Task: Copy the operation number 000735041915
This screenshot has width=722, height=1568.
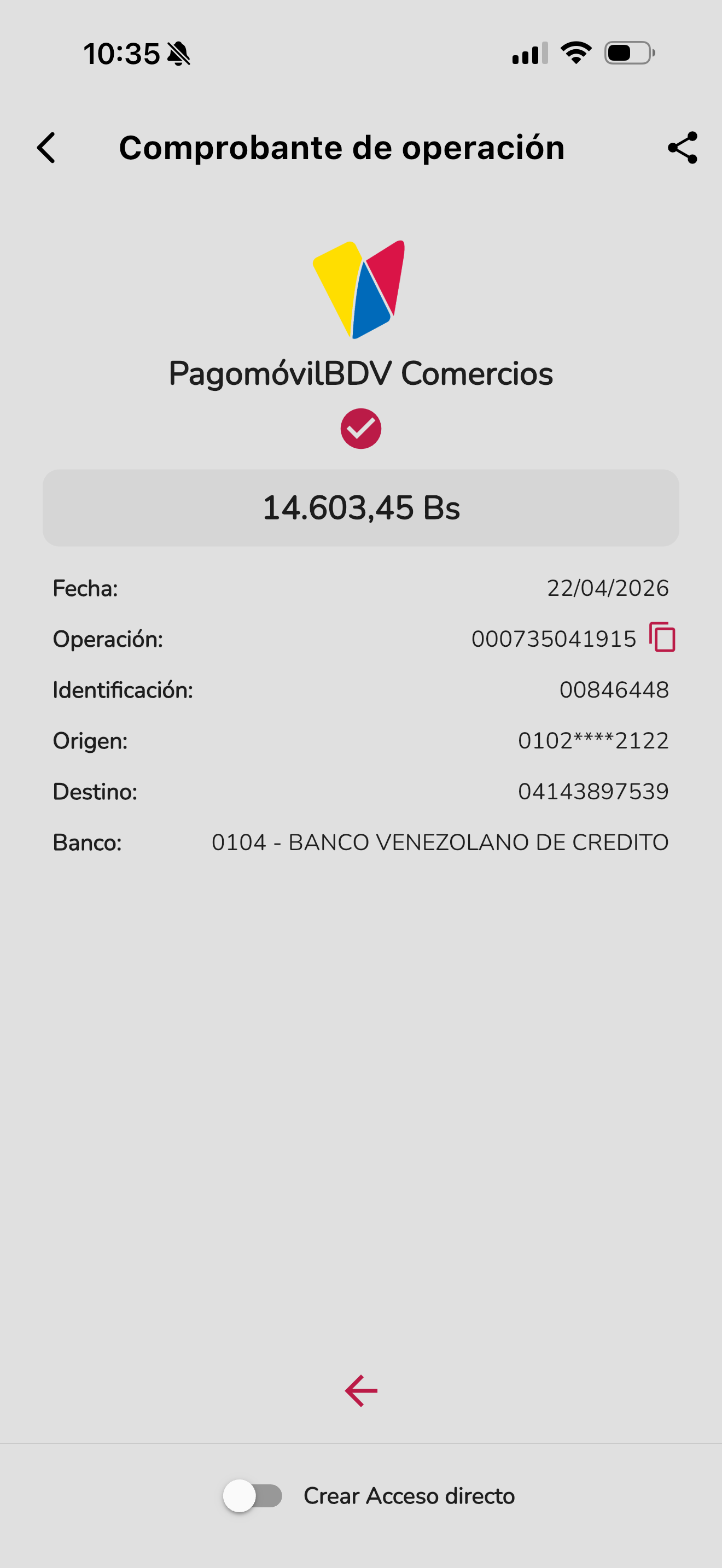Action: [662, 638]
